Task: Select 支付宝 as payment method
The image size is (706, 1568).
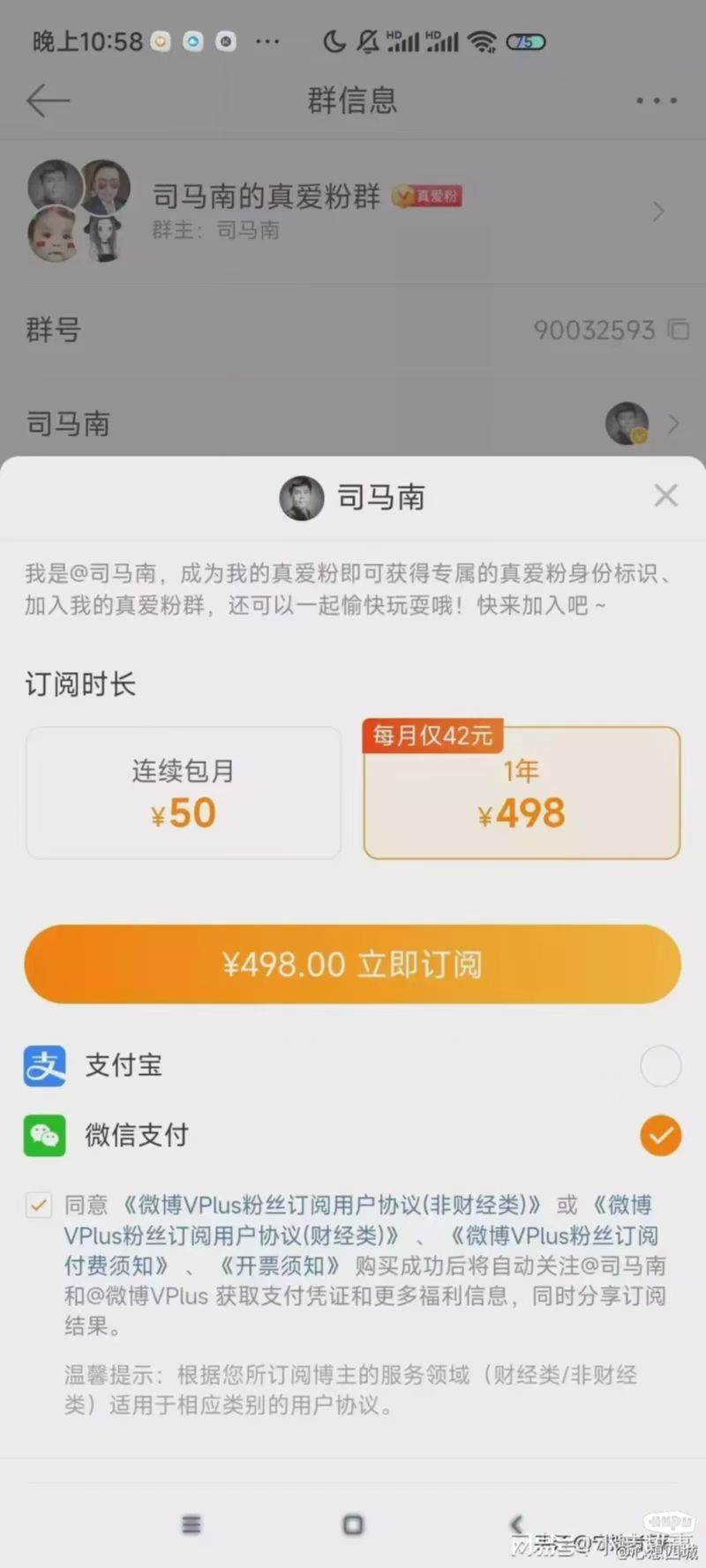Action: [660, 1065]
